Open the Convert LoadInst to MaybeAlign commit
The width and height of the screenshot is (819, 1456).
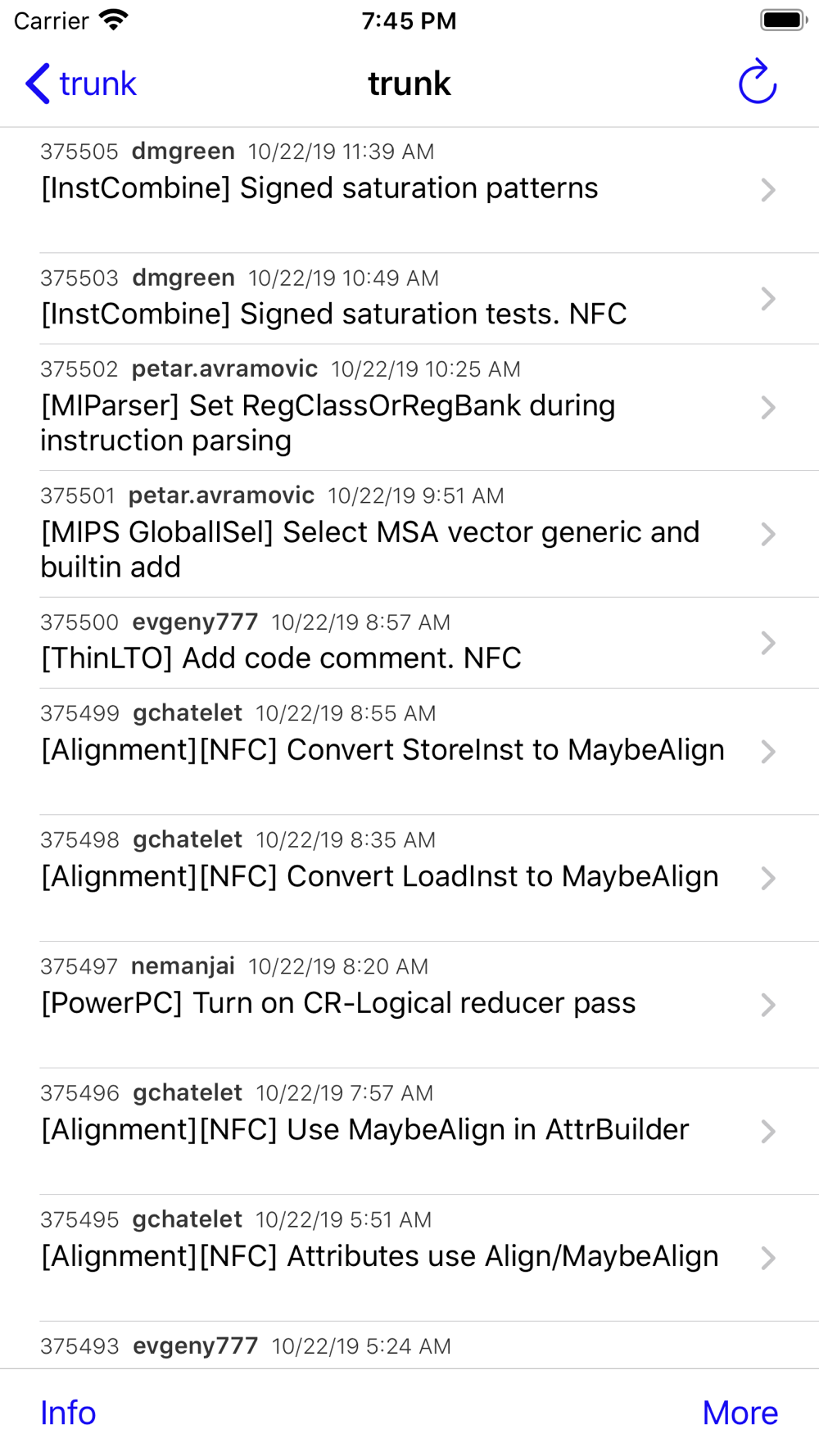[409, 878]
